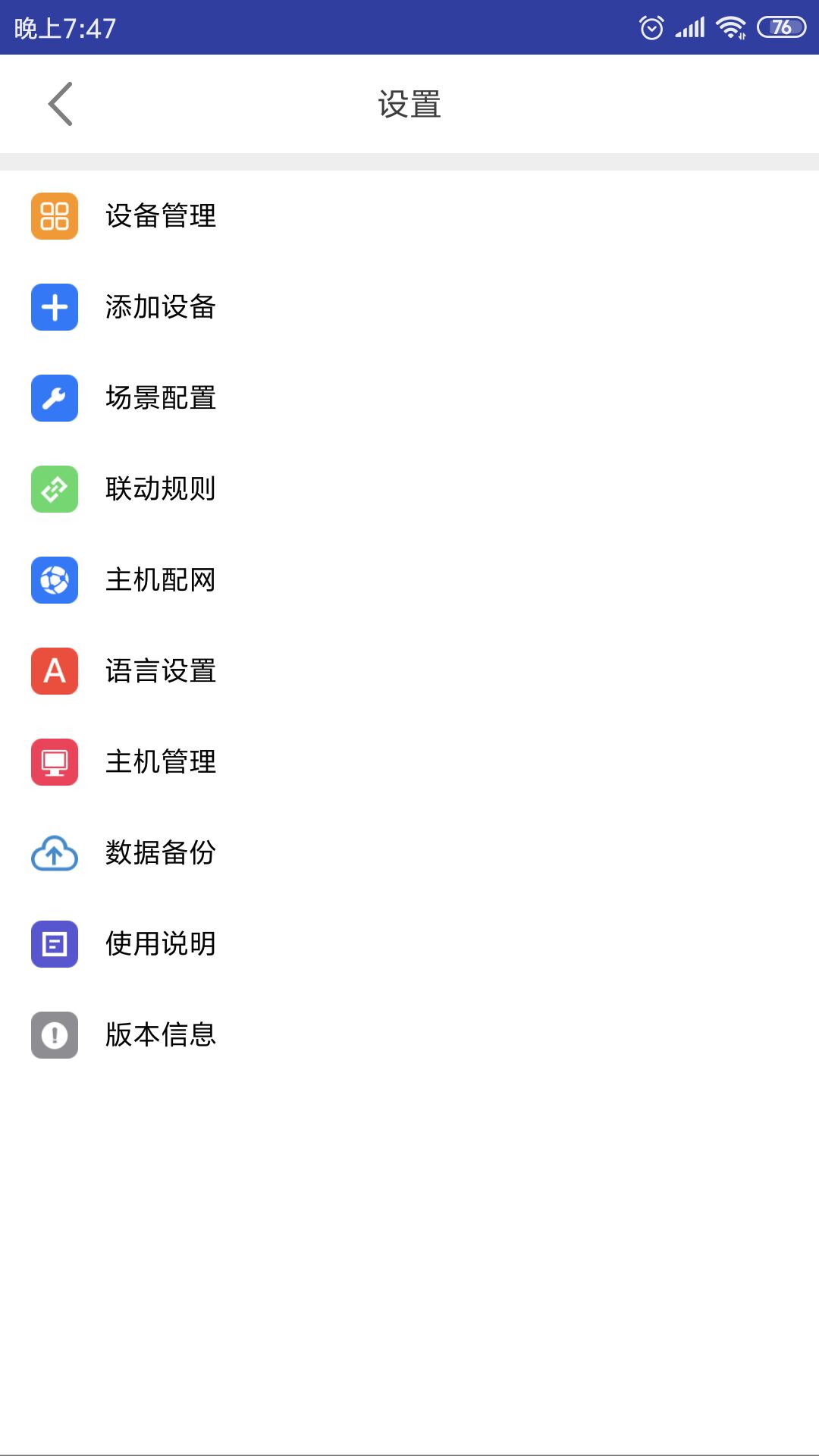Tap the cloud upload icon for 数据备份
819x1456 pixels.
pos(53,853)
